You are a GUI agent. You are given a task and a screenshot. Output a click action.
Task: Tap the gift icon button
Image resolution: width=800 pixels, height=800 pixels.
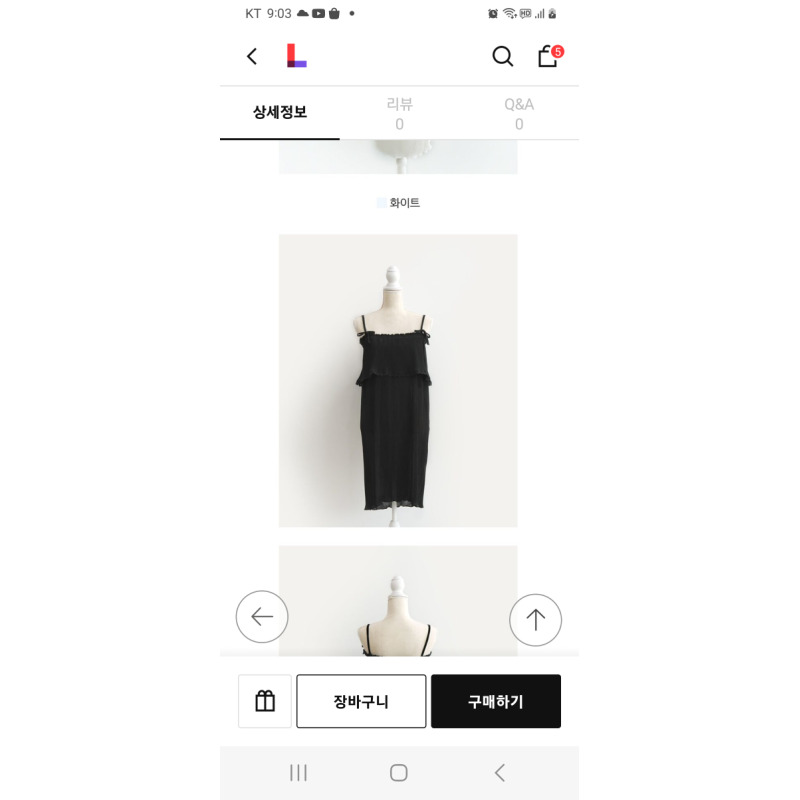coord(265,701)
